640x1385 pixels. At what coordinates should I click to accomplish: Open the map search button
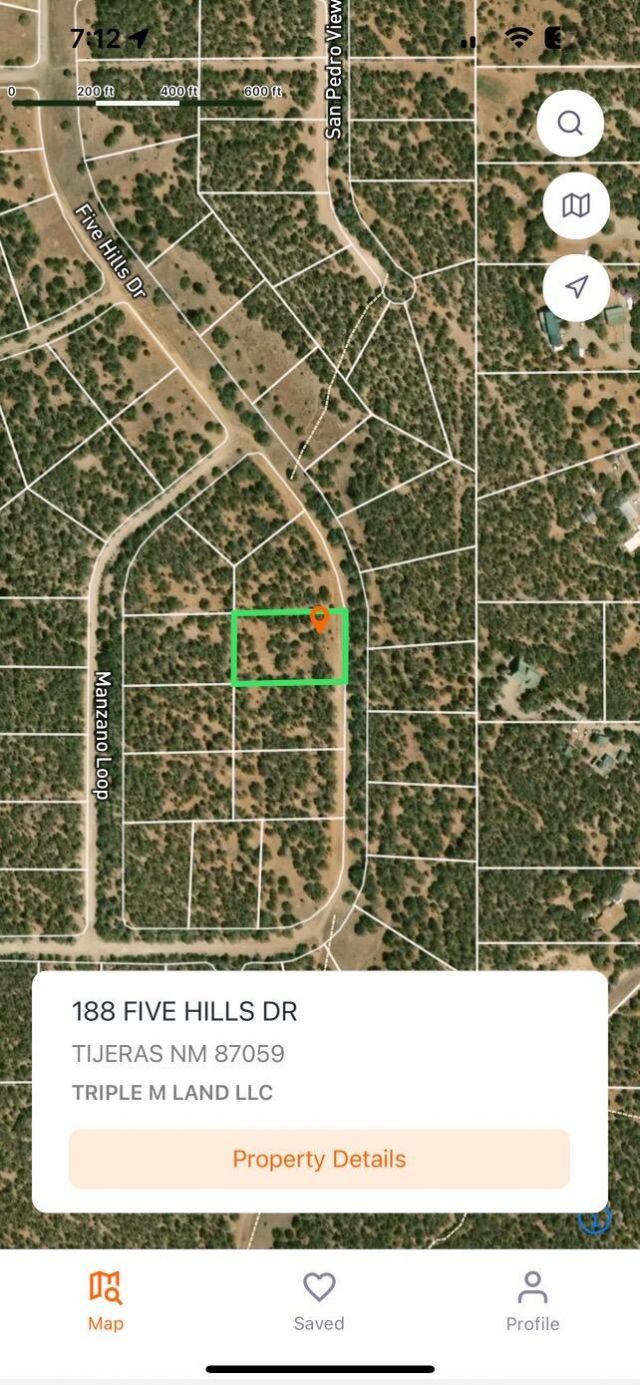pyautogui.click(x=570, y=123)
